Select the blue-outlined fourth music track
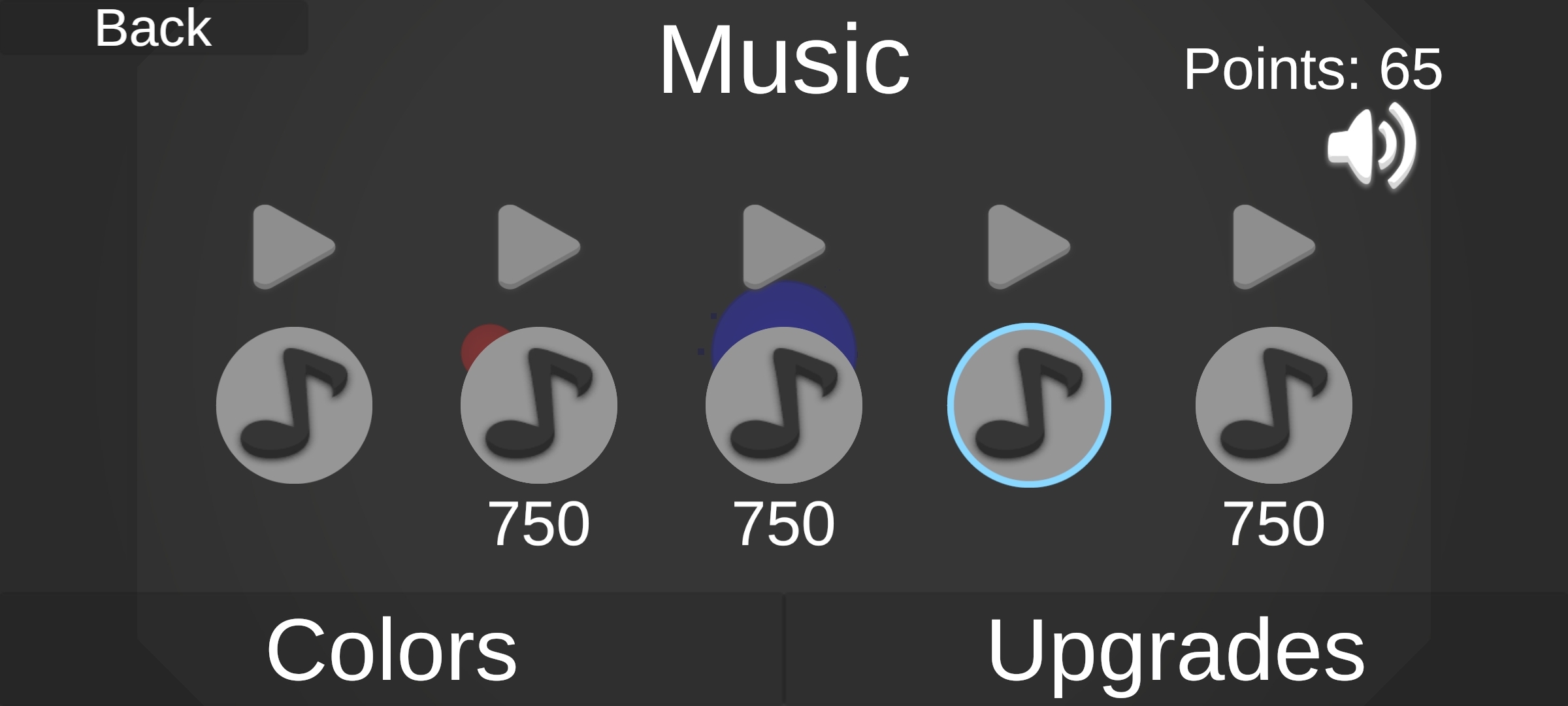The image size is (1568, 706). 1029,405
